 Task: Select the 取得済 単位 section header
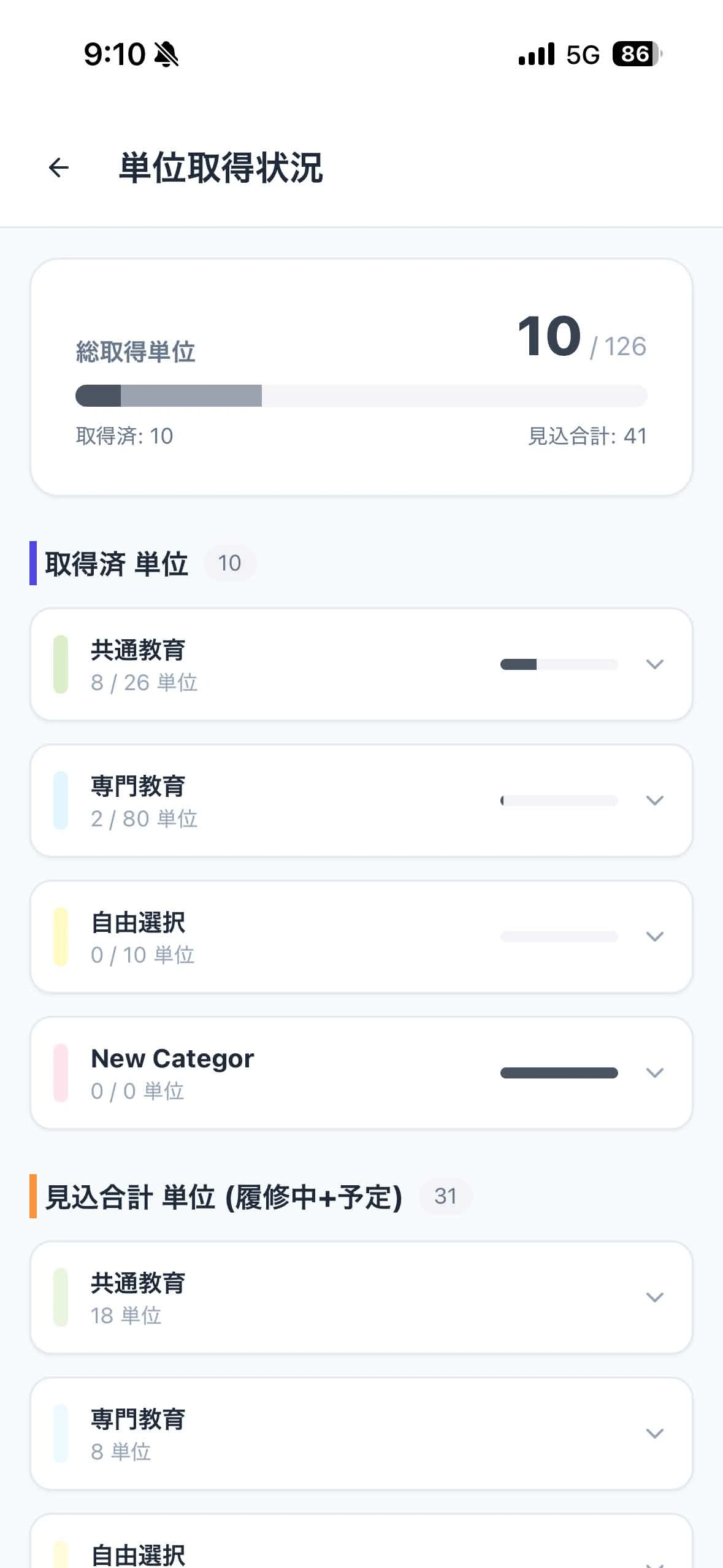click(x=117, y=563)
